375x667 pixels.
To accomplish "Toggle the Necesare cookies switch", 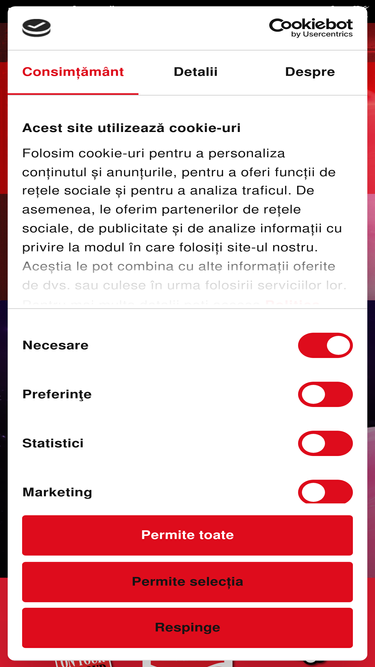I will click(x=325, y=345).
